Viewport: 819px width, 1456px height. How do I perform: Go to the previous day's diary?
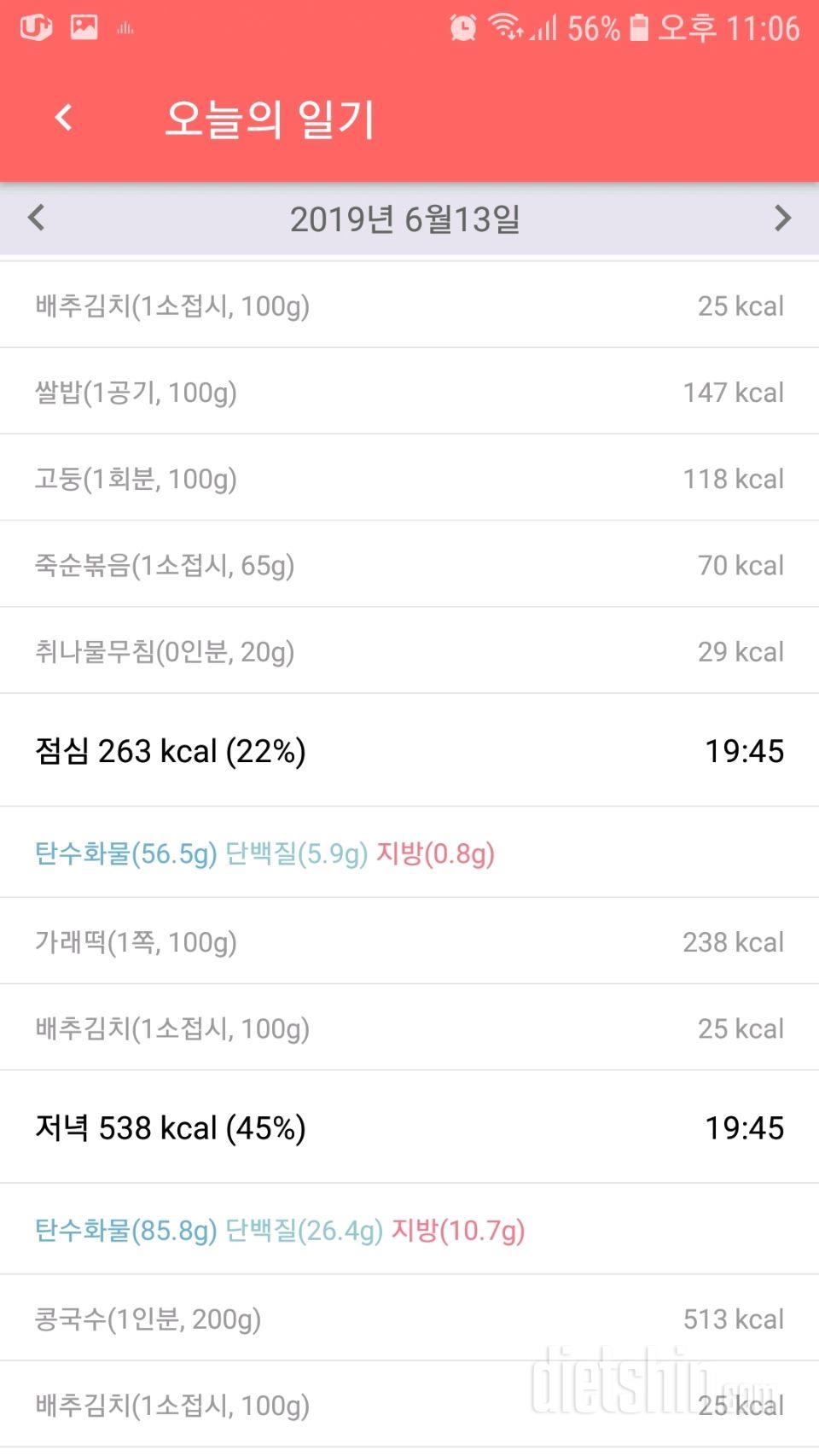[x=36, y=218]
